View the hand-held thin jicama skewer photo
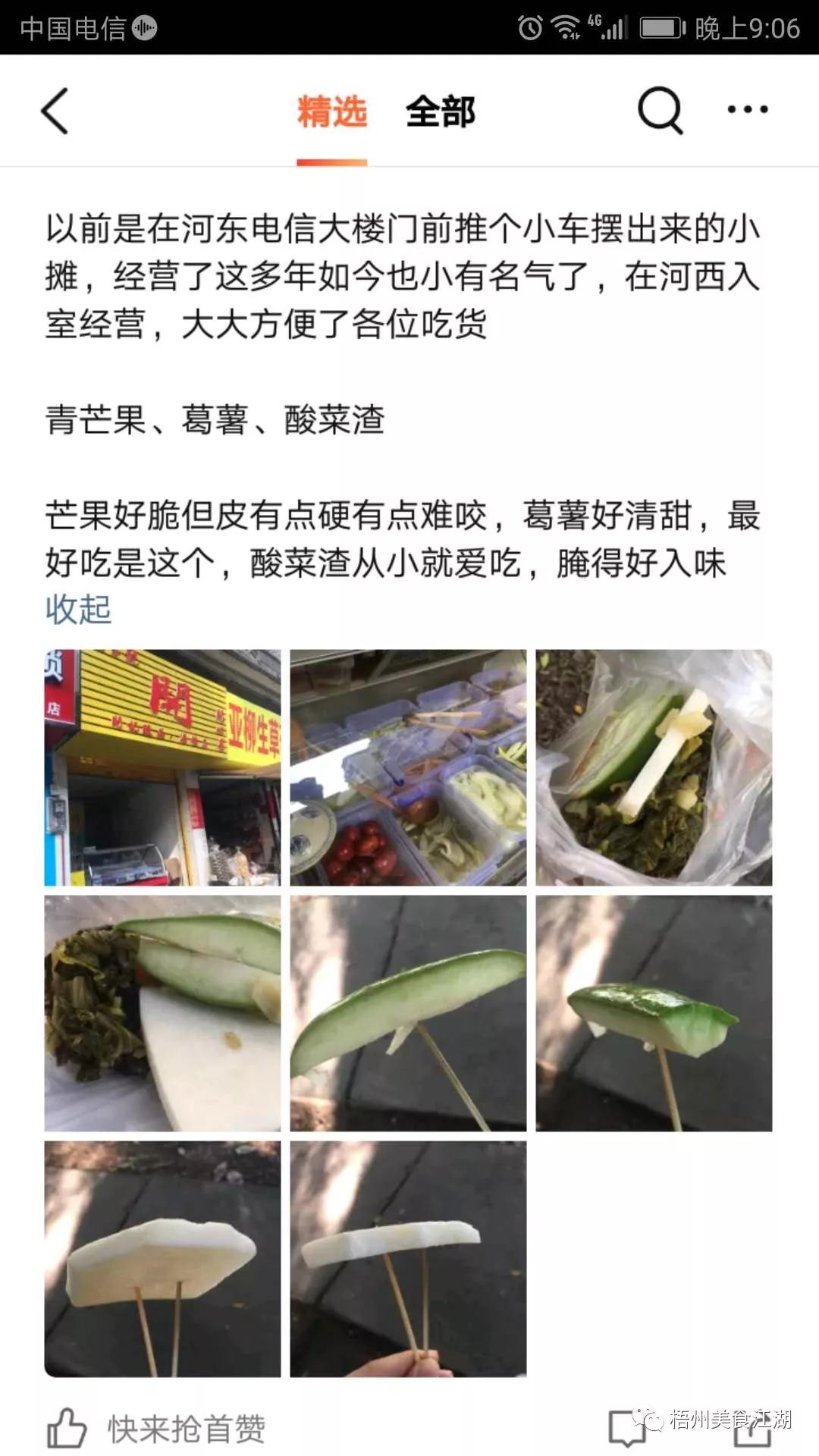 pyautogui.click(x=408, y=1259)
